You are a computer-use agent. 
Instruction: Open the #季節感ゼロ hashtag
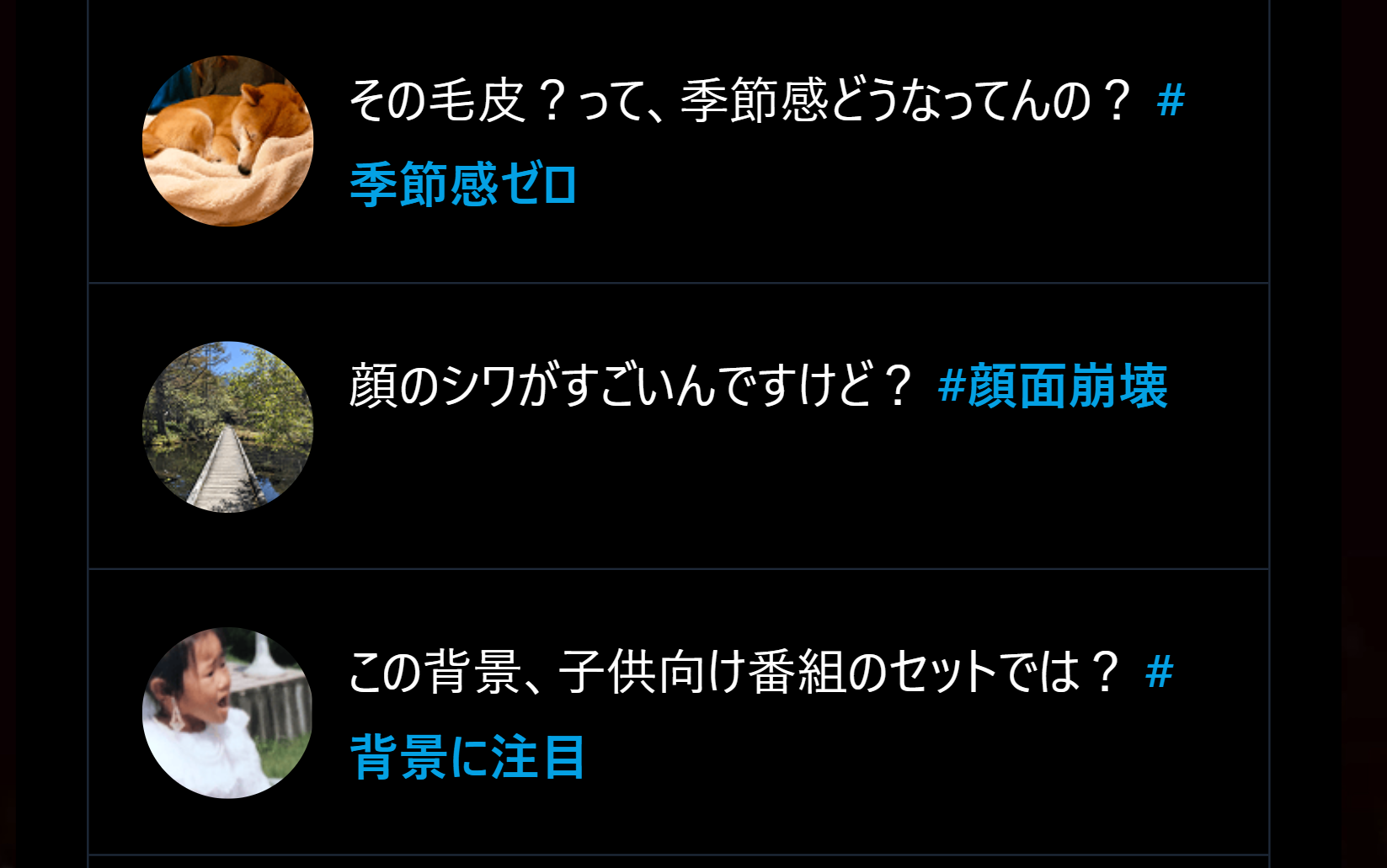pos(463,184)
